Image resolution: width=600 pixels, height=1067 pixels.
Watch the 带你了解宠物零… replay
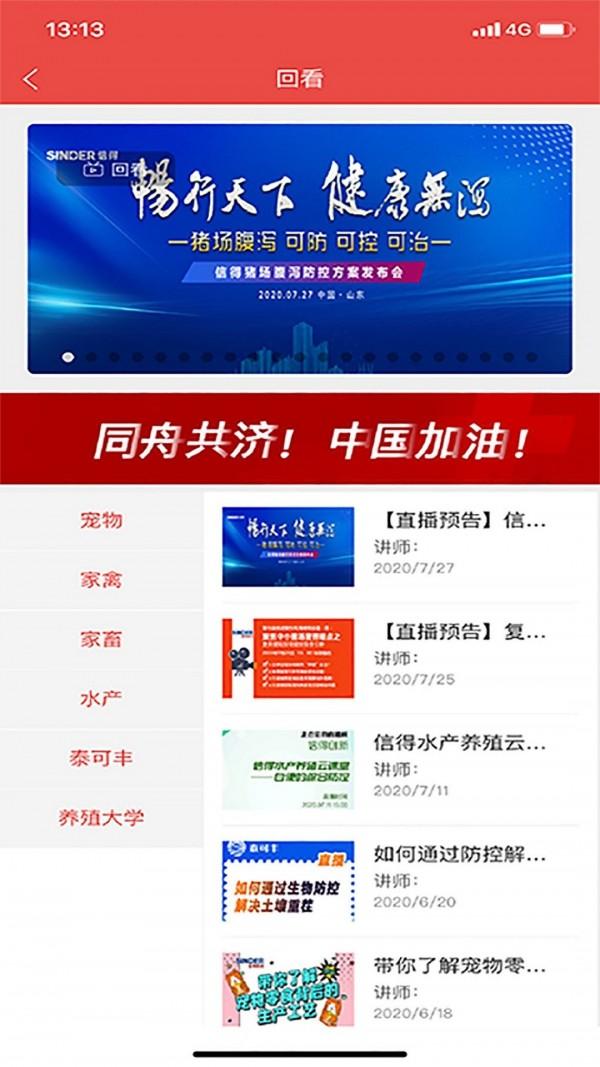click(400, 990)
